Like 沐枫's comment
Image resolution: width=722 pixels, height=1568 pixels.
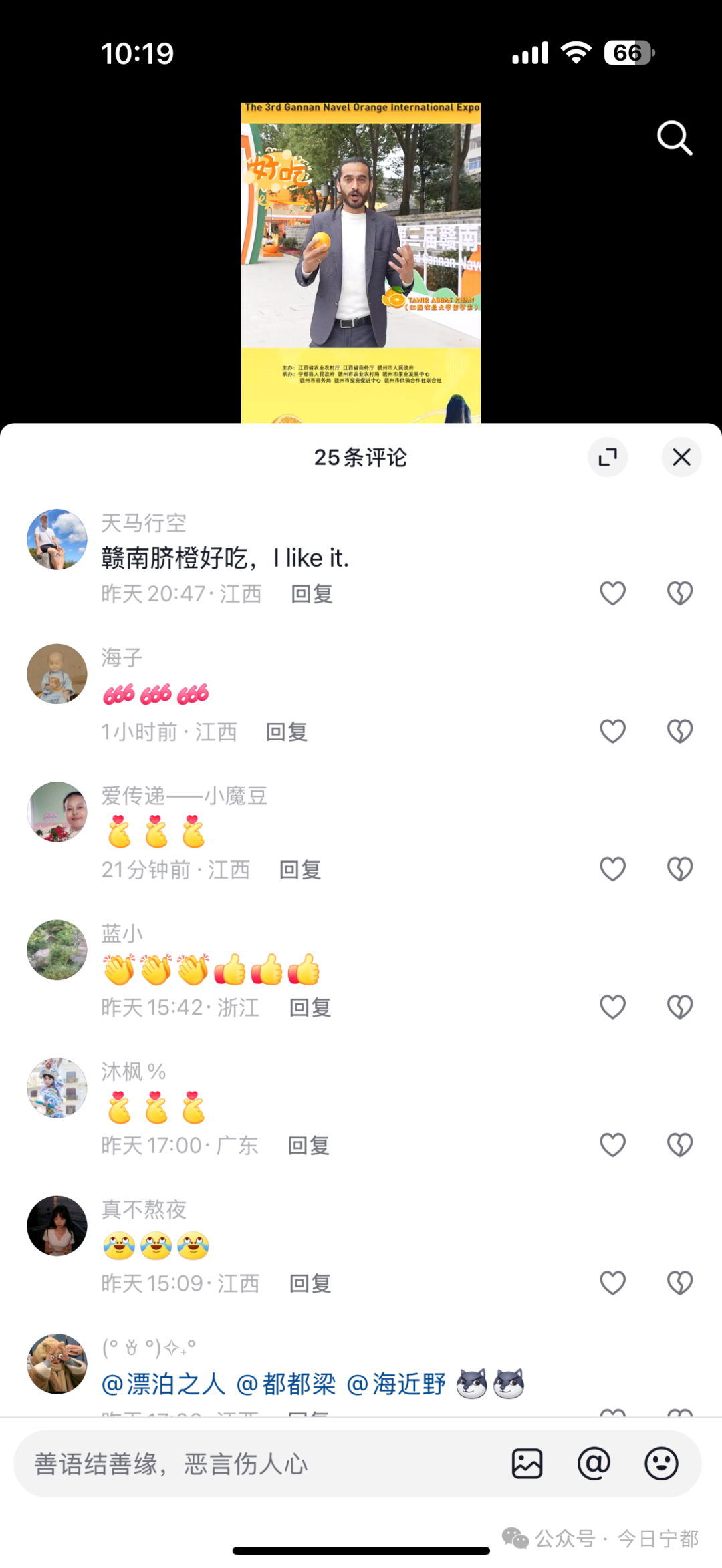(x=612, y=1145)
